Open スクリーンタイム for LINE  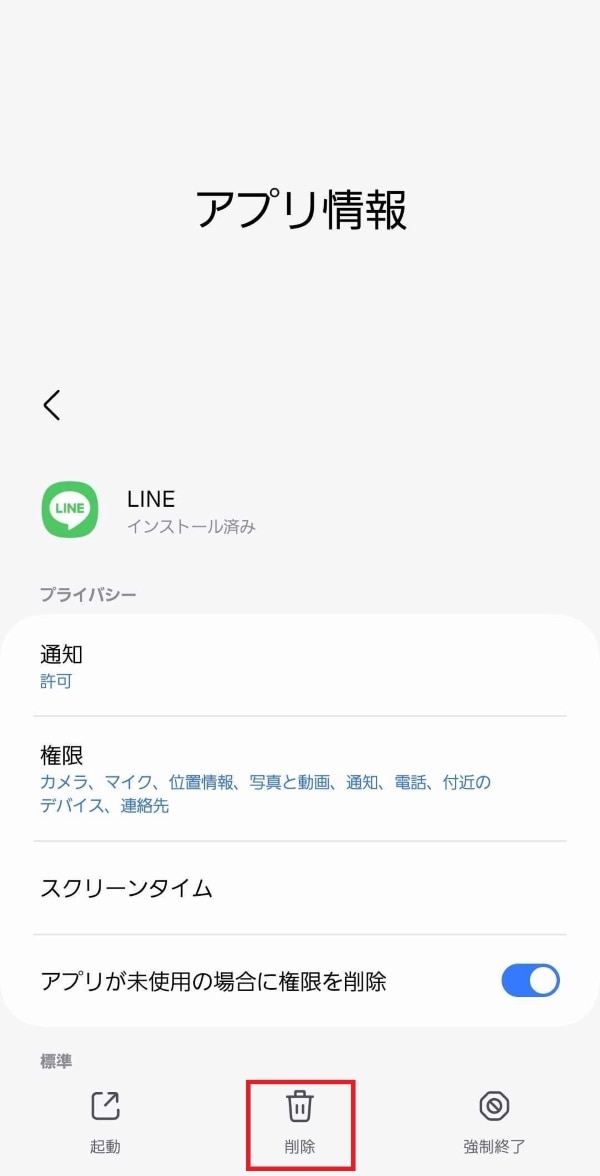(300, 888)
